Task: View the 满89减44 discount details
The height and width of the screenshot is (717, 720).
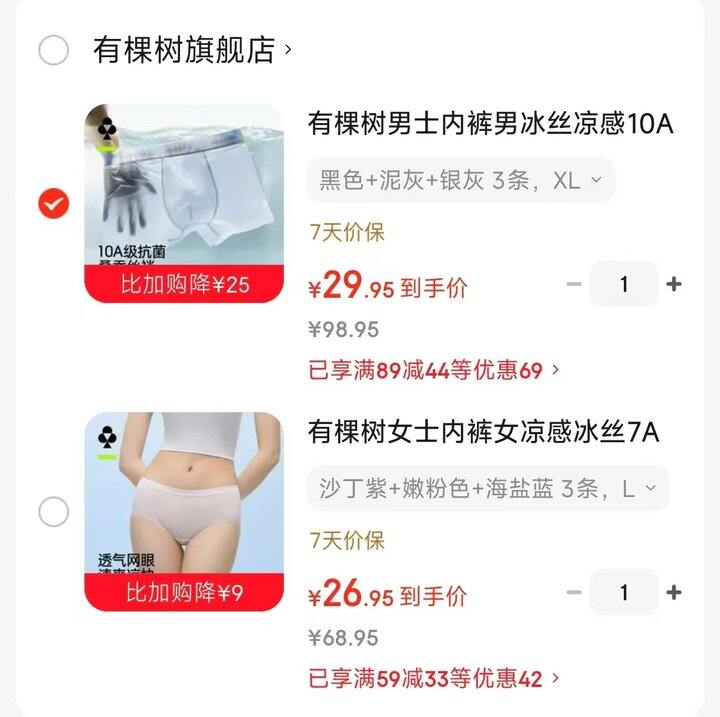Action: click(x=433, y=371)
